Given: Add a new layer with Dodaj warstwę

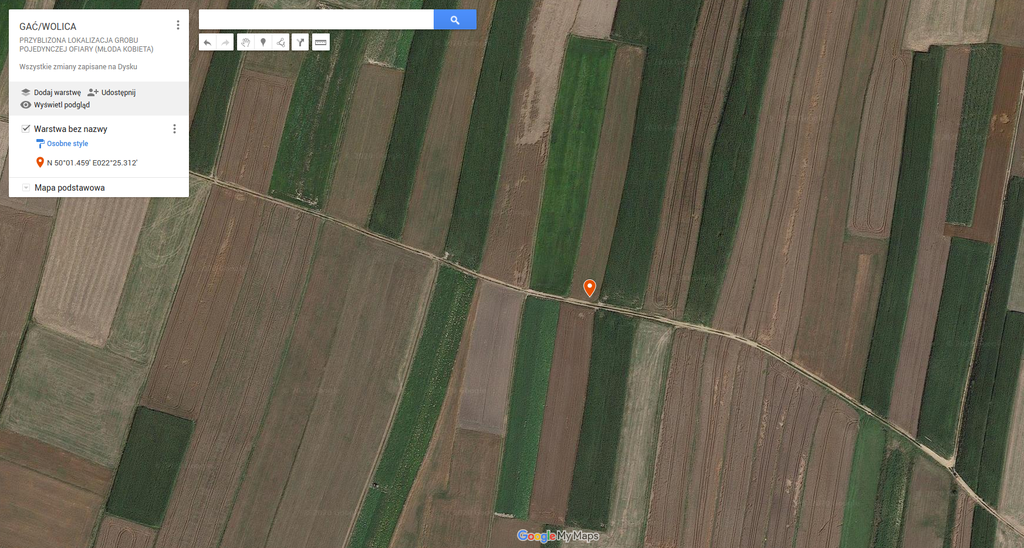Looking at the screenshot, I should tap(51, 92).
